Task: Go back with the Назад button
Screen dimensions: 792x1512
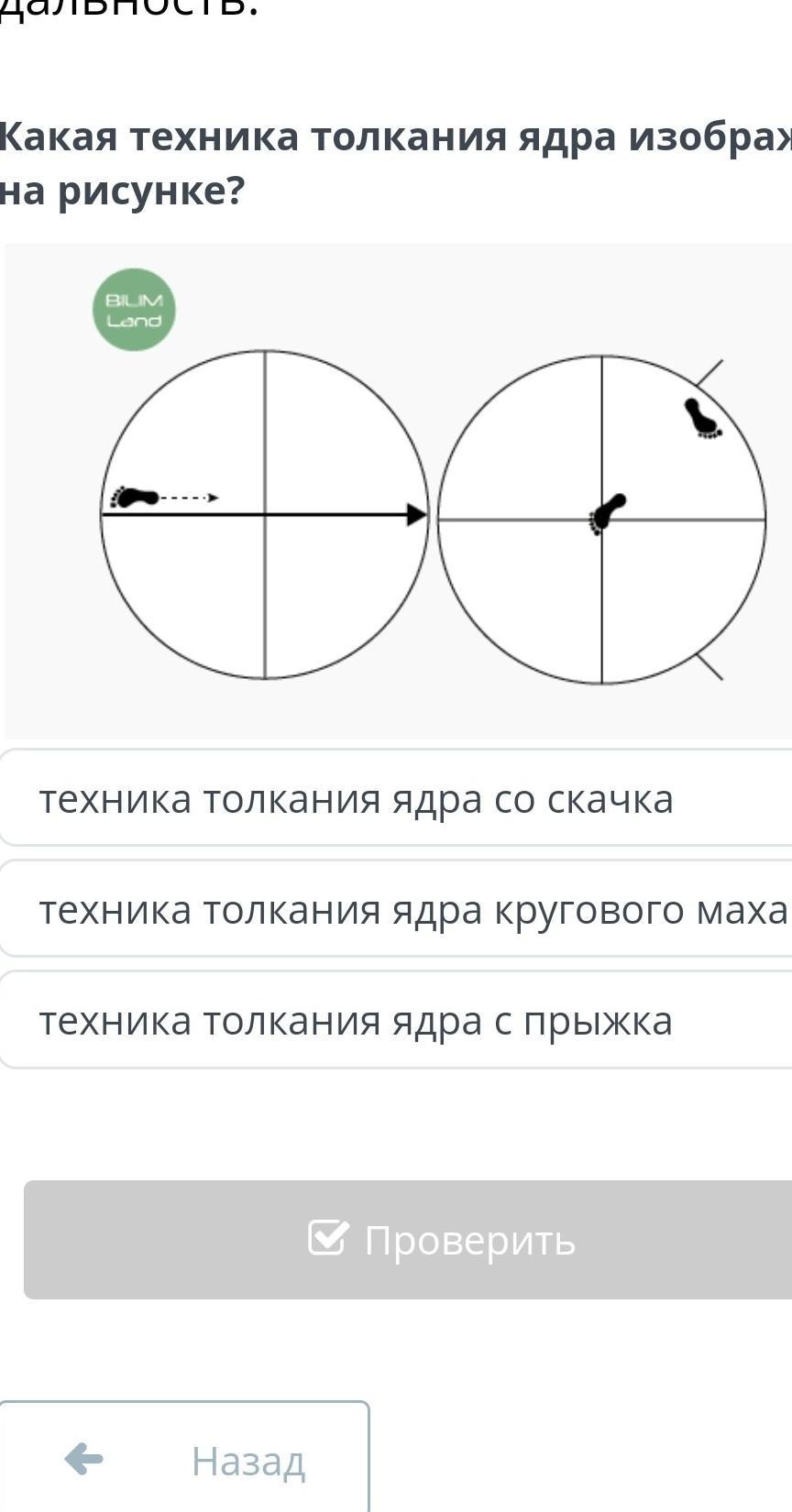Action: (184, 1460)
